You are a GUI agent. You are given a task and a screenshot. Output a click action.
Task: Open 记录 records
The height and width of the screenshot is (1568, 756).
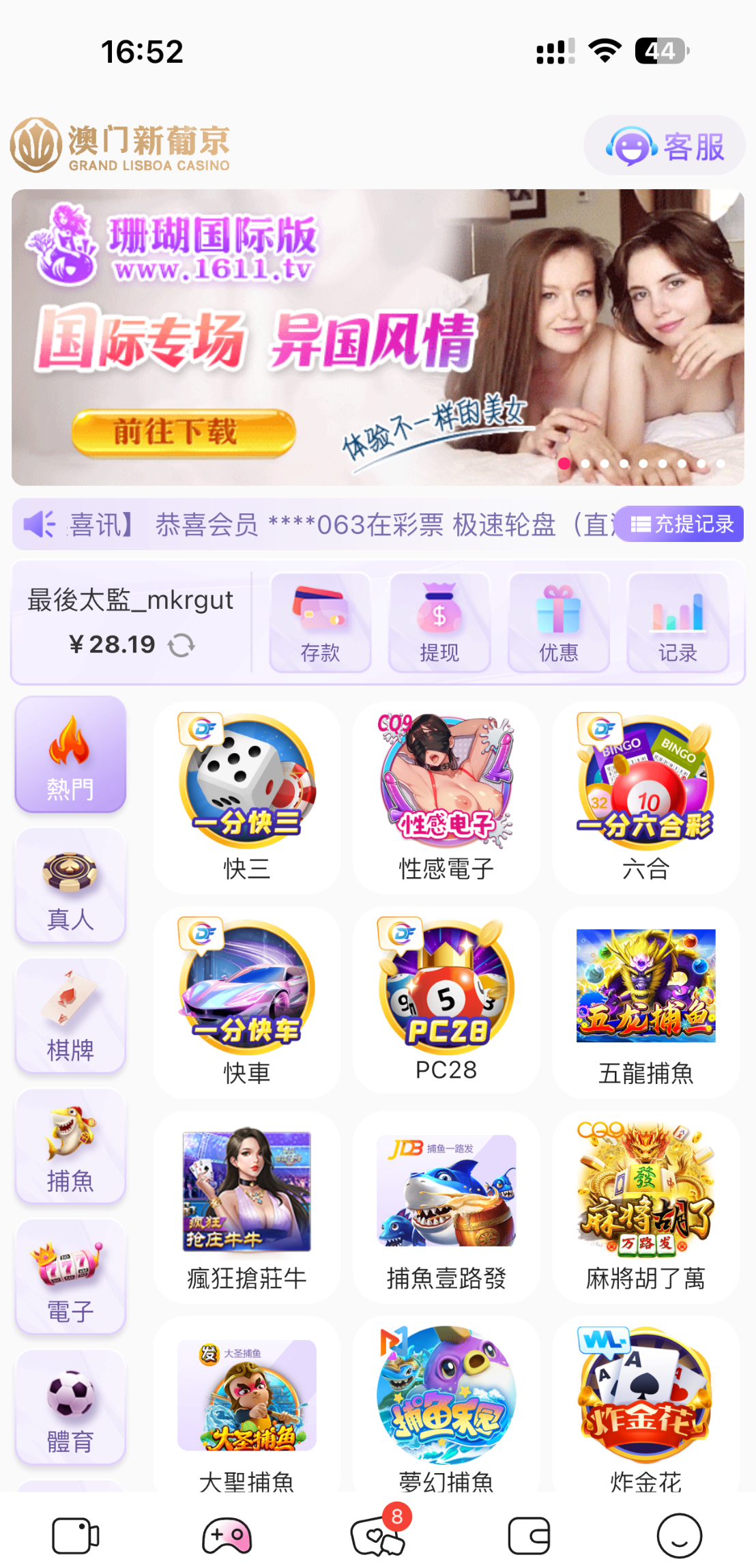(677, 623)
